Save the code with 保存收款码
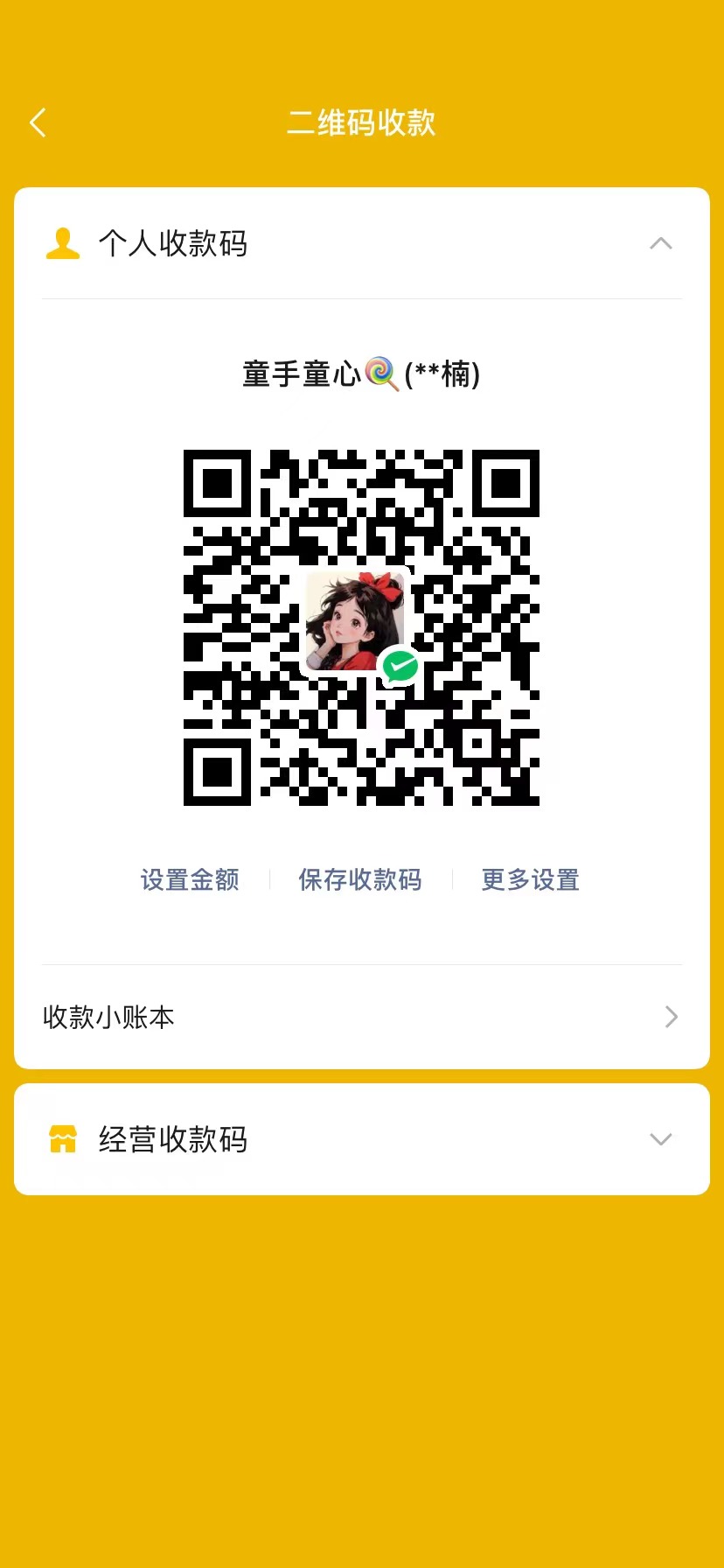The image size is (724, 1568). pos(360,879)
